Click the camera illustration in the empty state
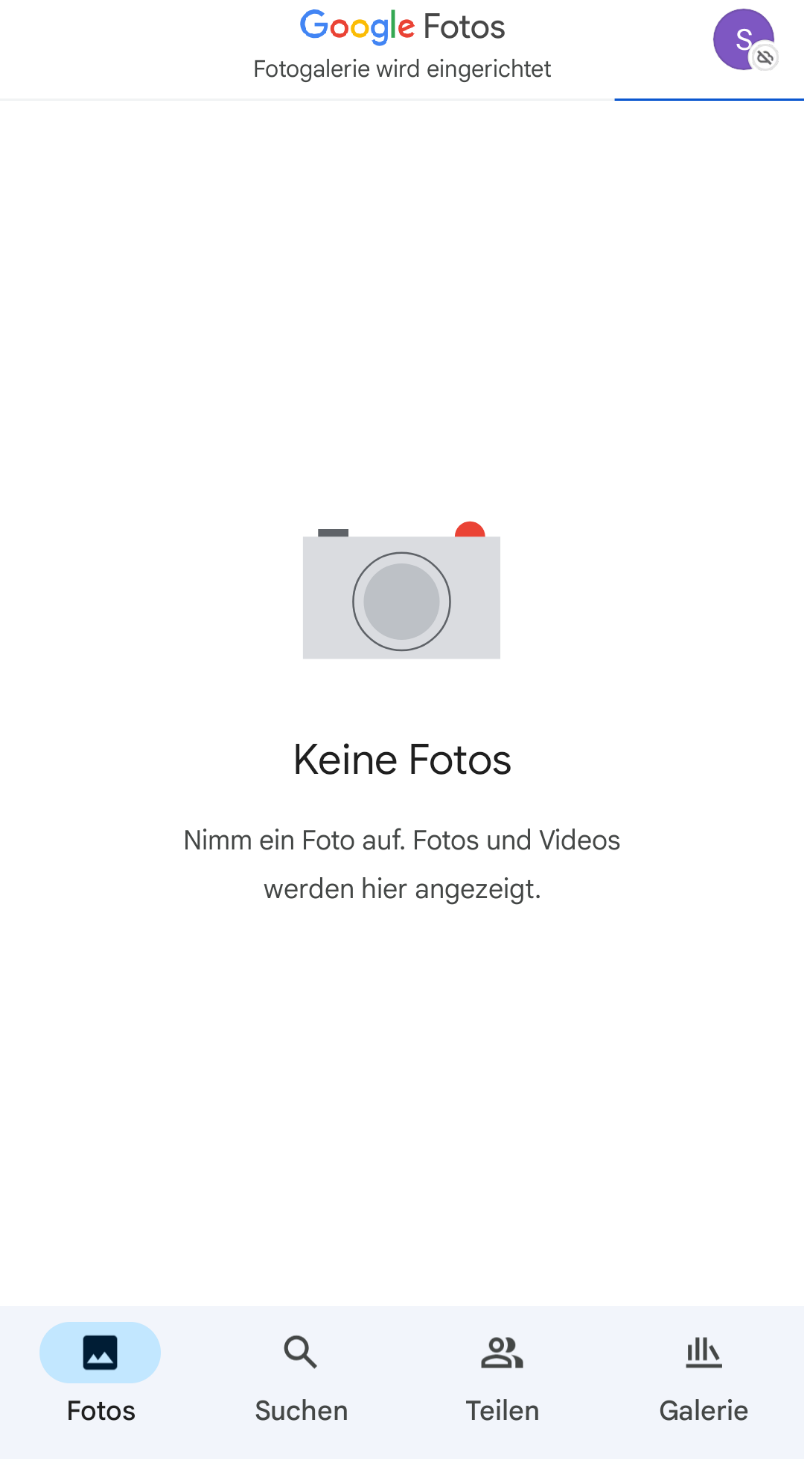The image size is (804, 1465). (401, 595)
